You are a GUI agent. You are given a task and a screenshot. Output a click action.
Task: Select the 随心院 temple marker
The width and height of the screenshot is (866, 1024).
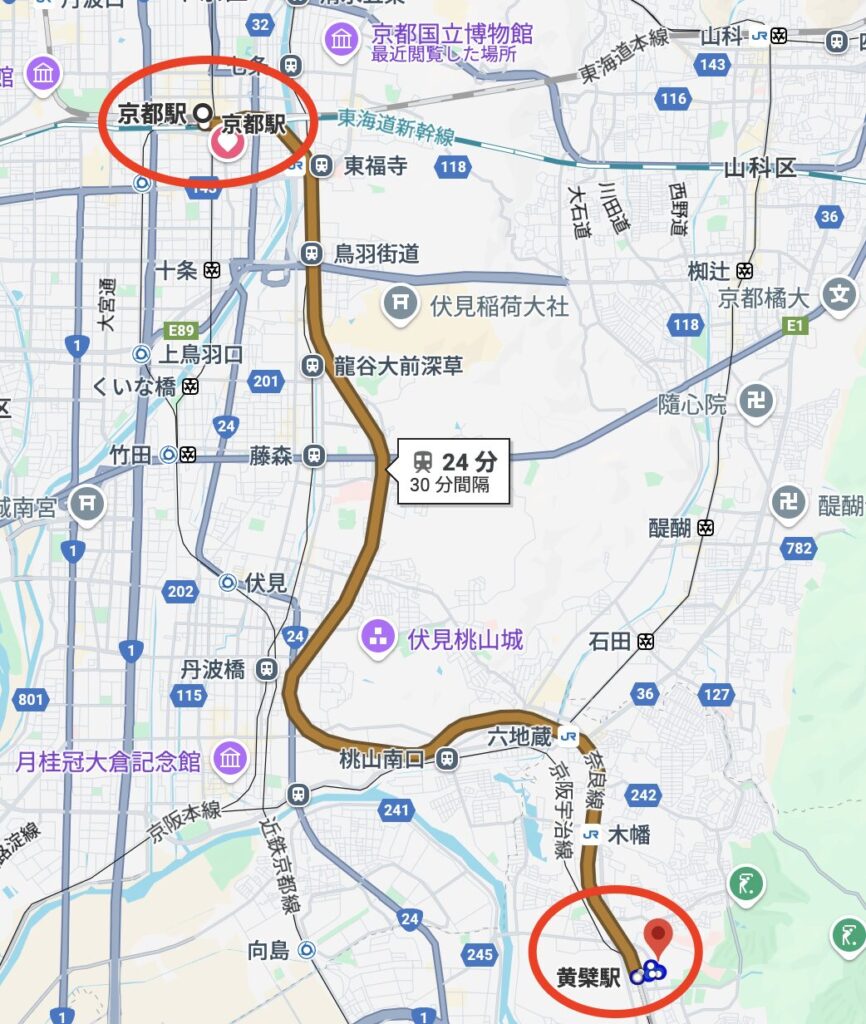pyautogui.click(x=758, y=402)
